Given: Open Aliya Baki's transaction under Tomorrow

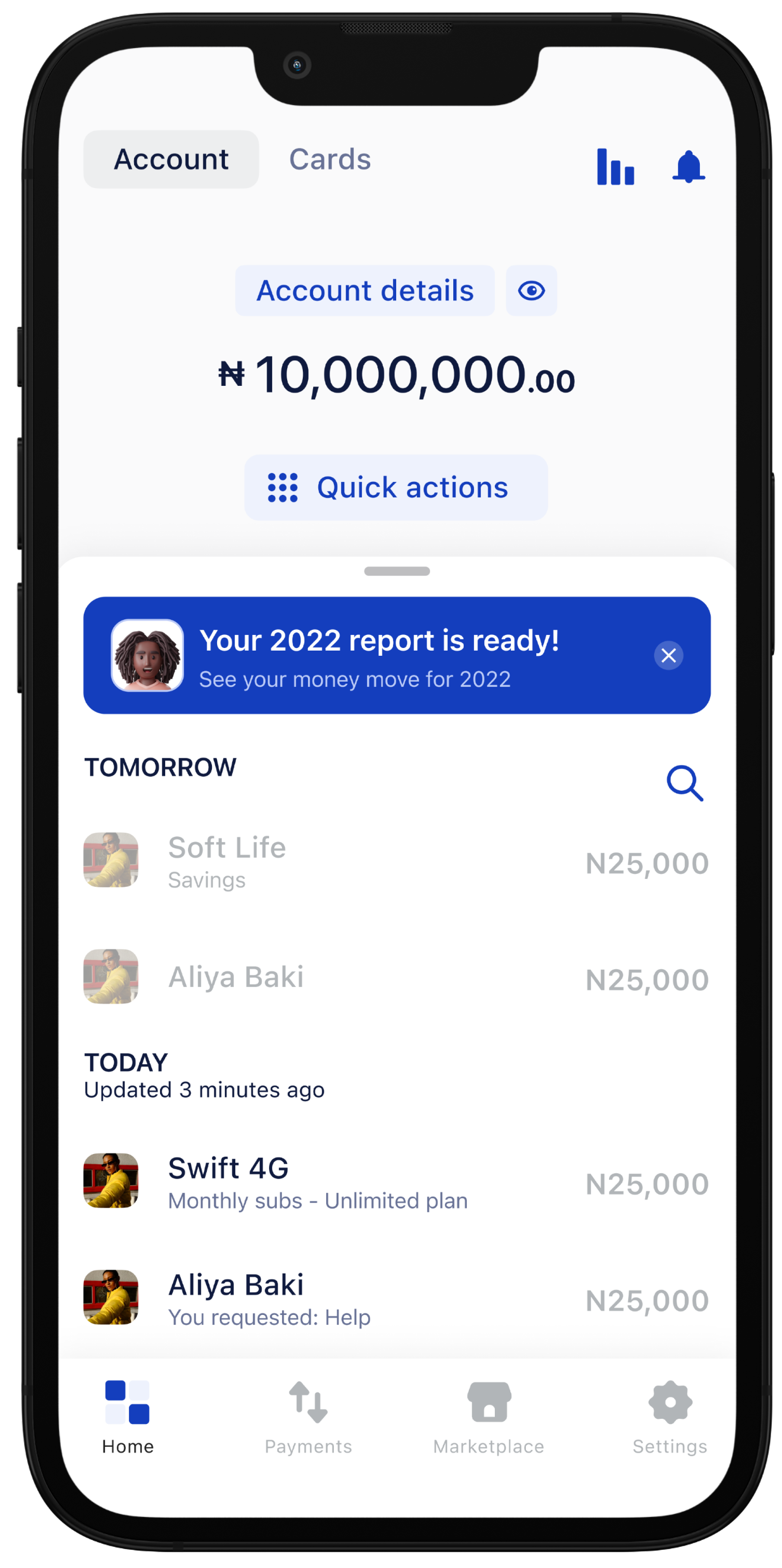Looking at the screenshot, I should point(396,978).
